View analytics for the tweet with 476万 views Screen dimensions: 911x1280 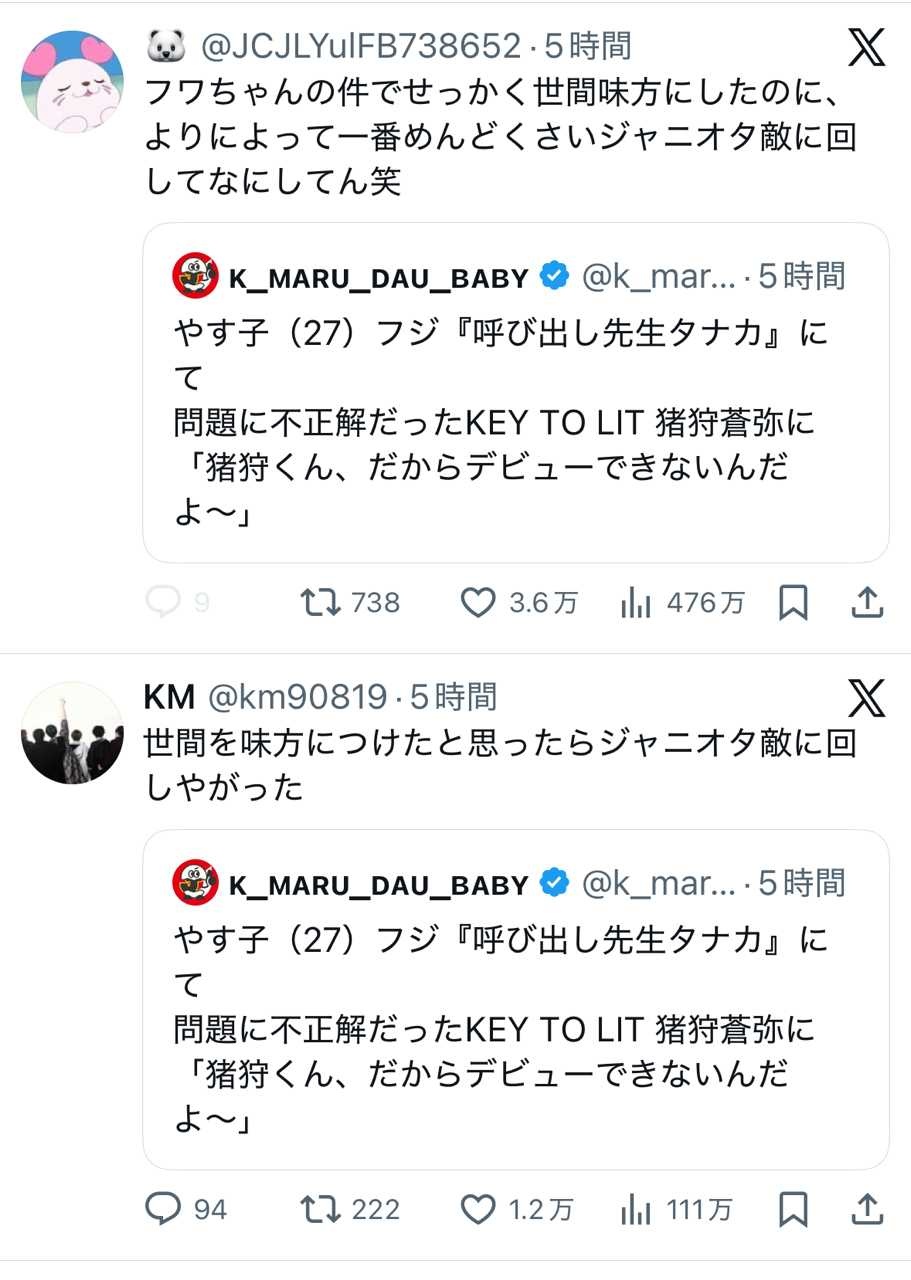636,602
